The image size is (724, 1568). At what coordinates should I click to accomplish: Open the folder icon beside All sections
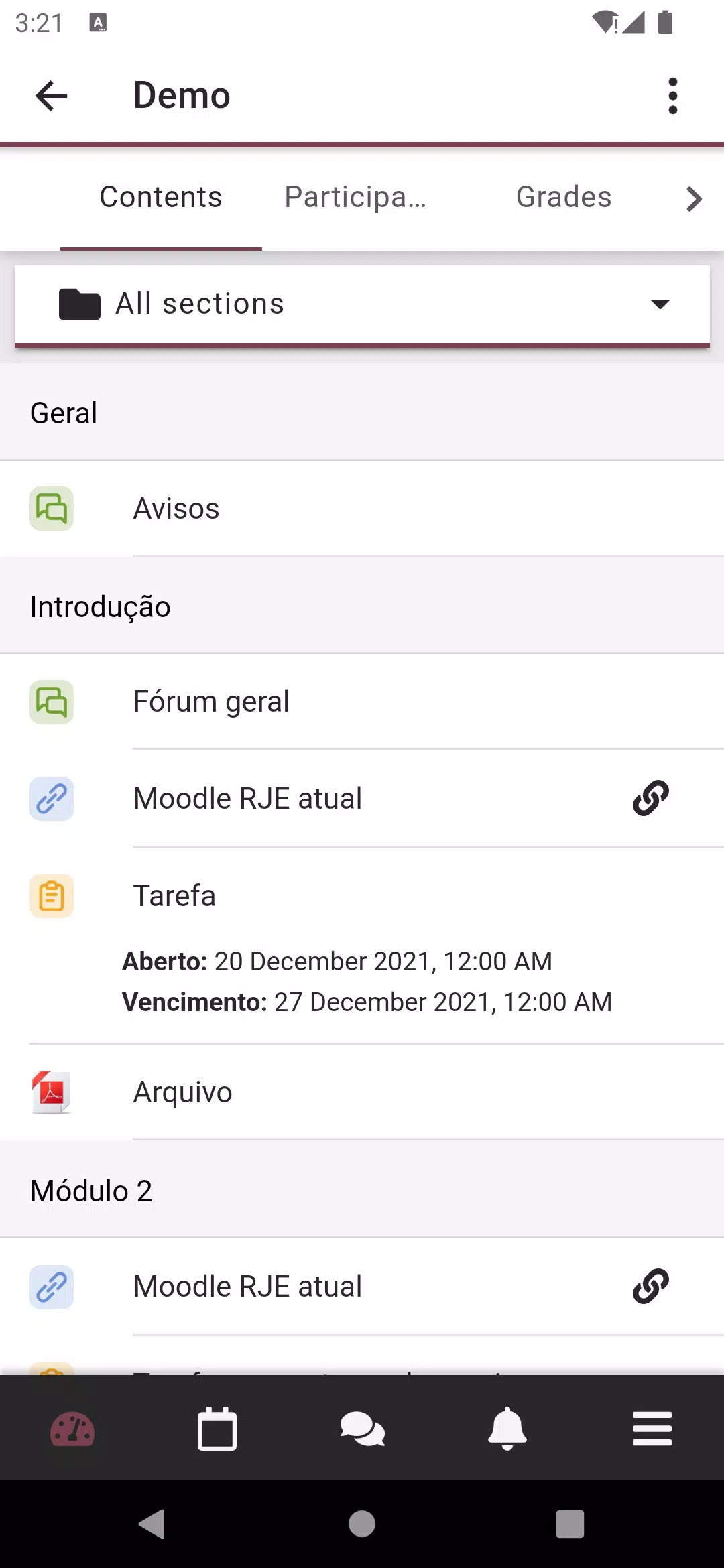(78, 304)
